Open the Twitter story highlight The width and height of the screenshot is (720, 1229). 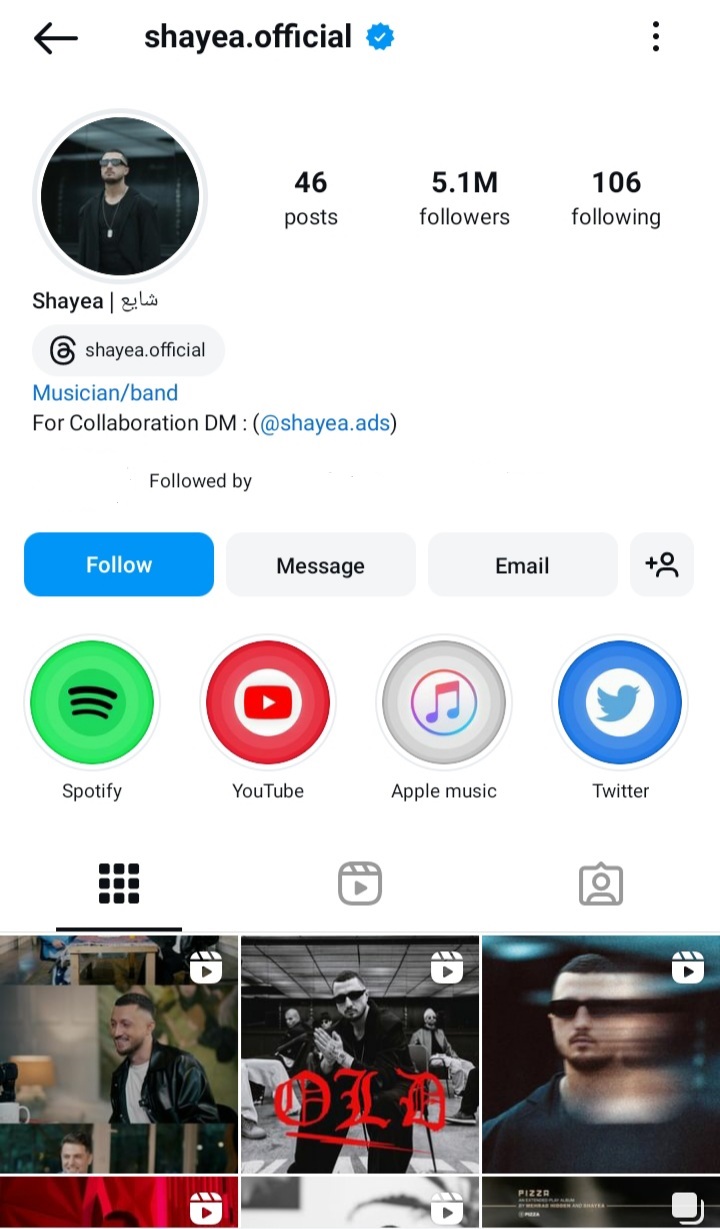tap(620, 702)
